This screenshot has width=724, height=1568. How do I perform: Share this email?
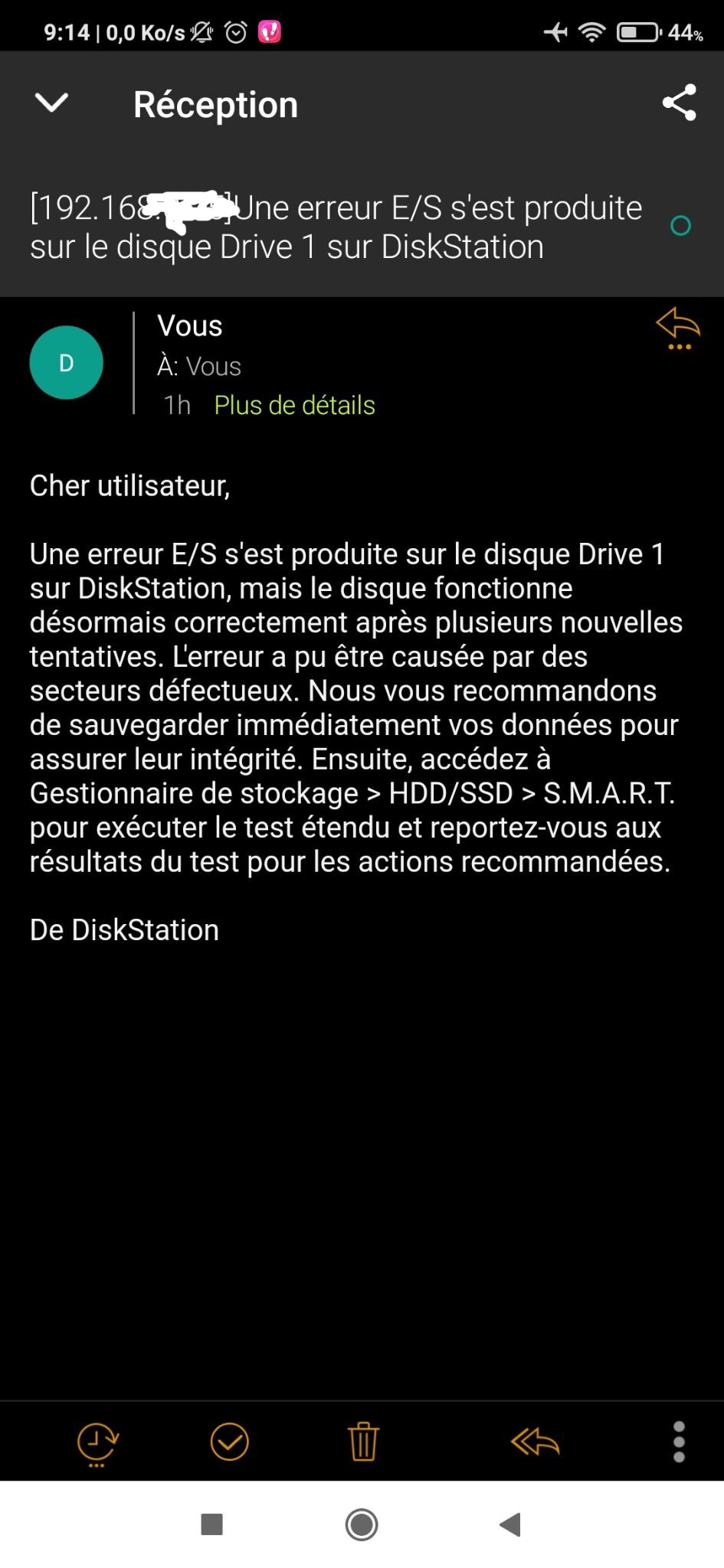tap(679, 103)
